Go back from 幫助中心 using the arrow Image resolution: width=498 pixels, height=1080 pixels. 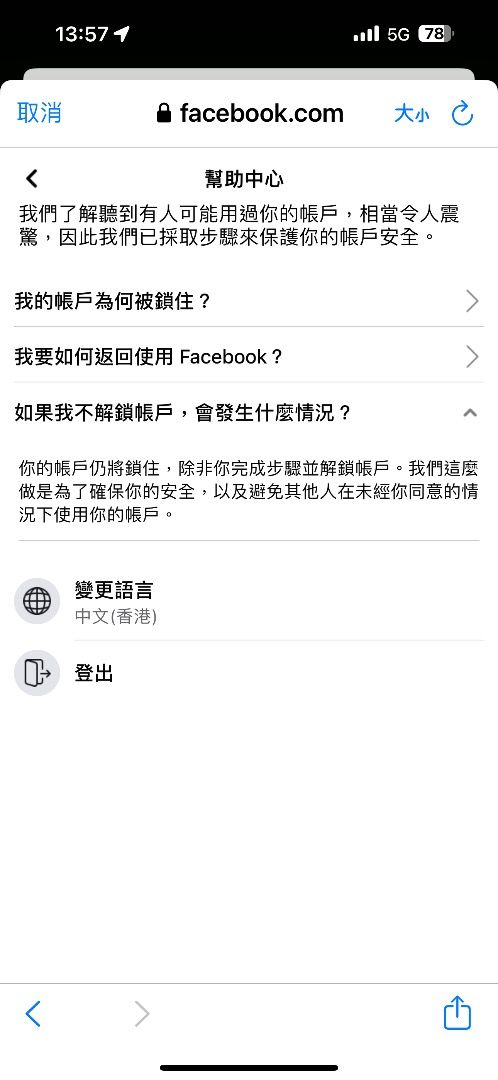click(x=32, y=179)
